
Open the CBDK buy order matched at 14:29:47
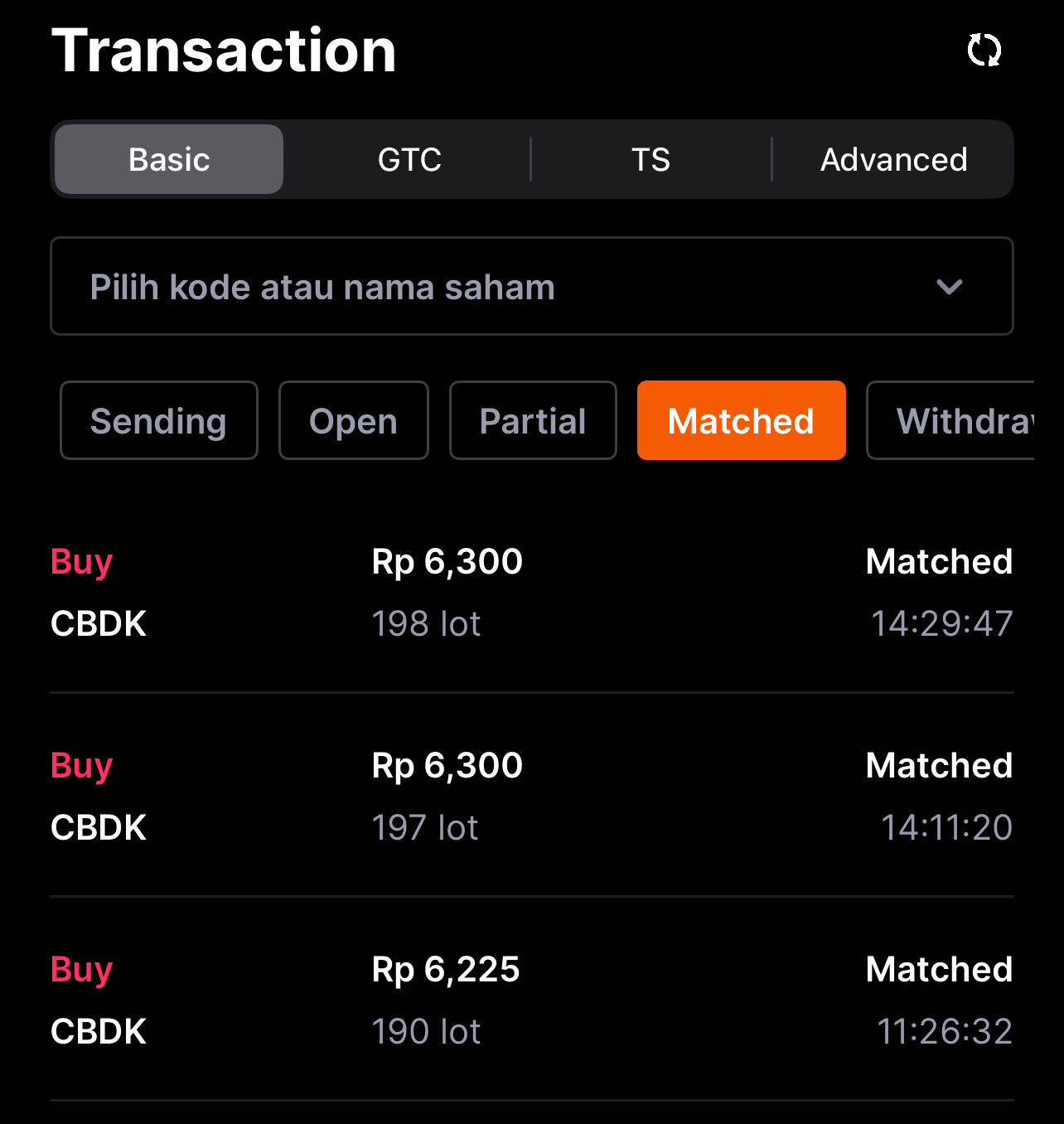click(531, 592)
